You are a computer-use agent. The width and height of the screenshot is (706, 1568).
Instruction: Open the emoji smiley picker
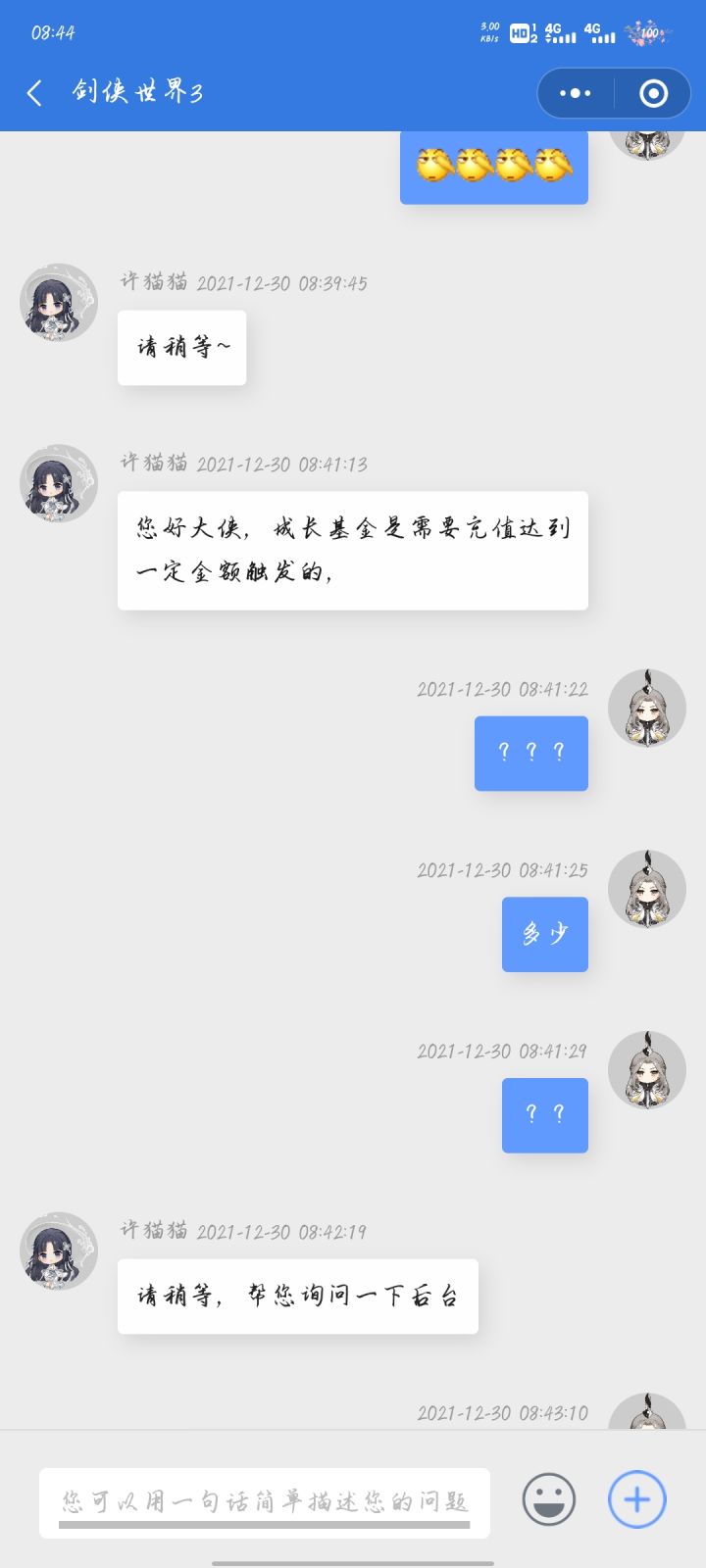click(x=549, y=1498)
